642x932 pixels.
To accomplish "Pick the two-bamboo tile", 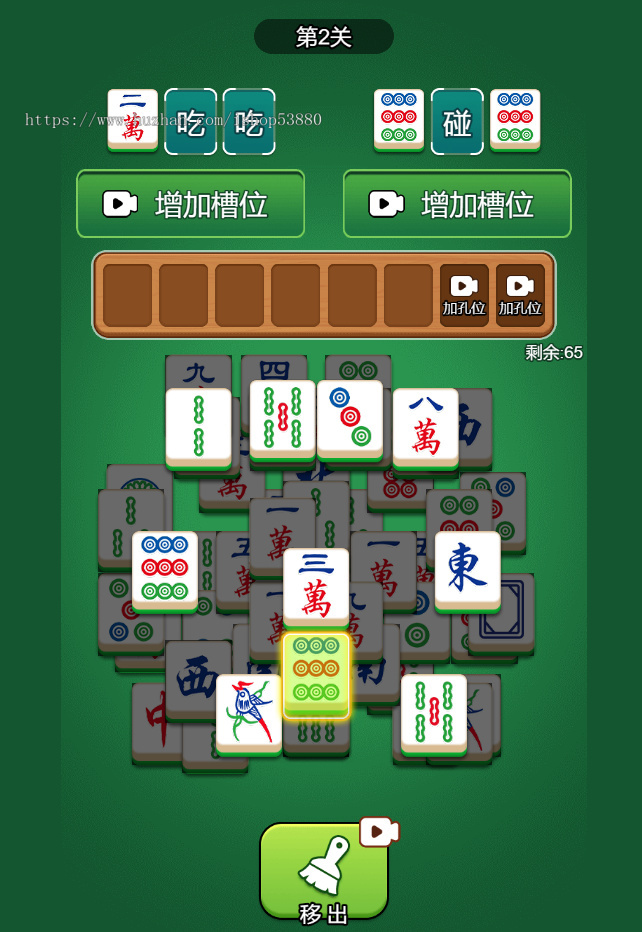I will click(198, 427).
